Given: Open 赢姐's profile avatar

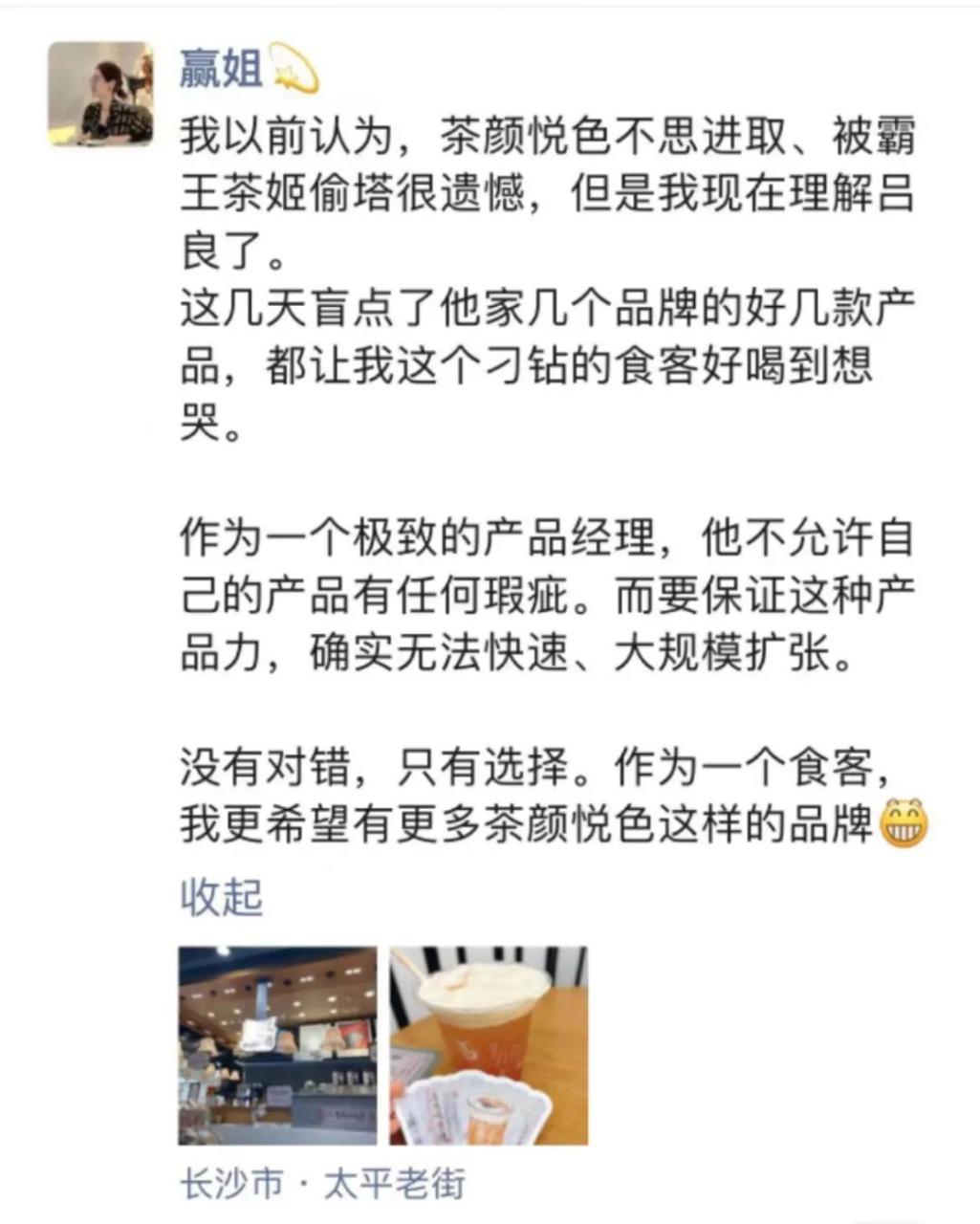Looking at the screenshot, I should click(100, 94).
